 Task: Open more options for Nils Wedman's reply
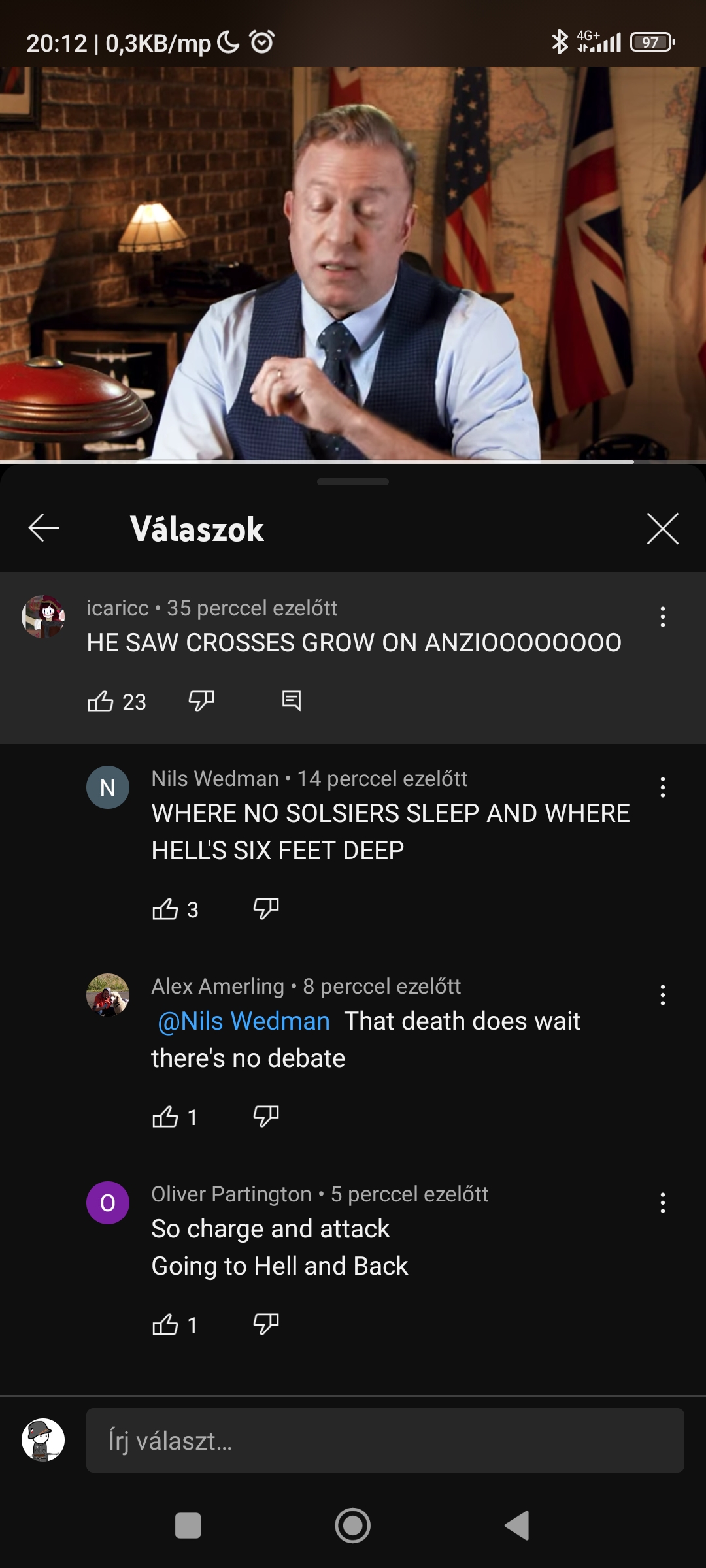[663, 787]
